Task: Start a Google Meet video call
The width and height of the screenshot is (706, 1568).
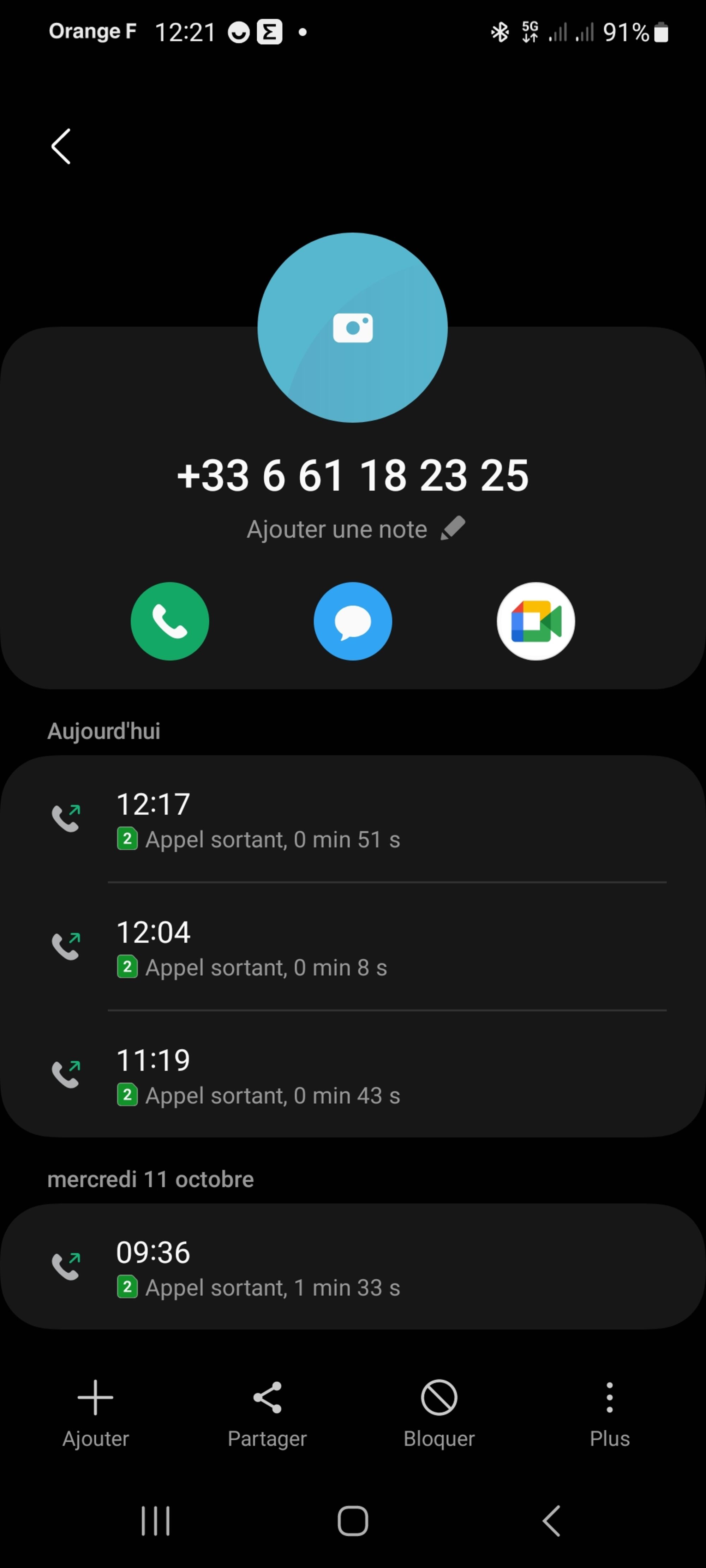Action: 536,621
